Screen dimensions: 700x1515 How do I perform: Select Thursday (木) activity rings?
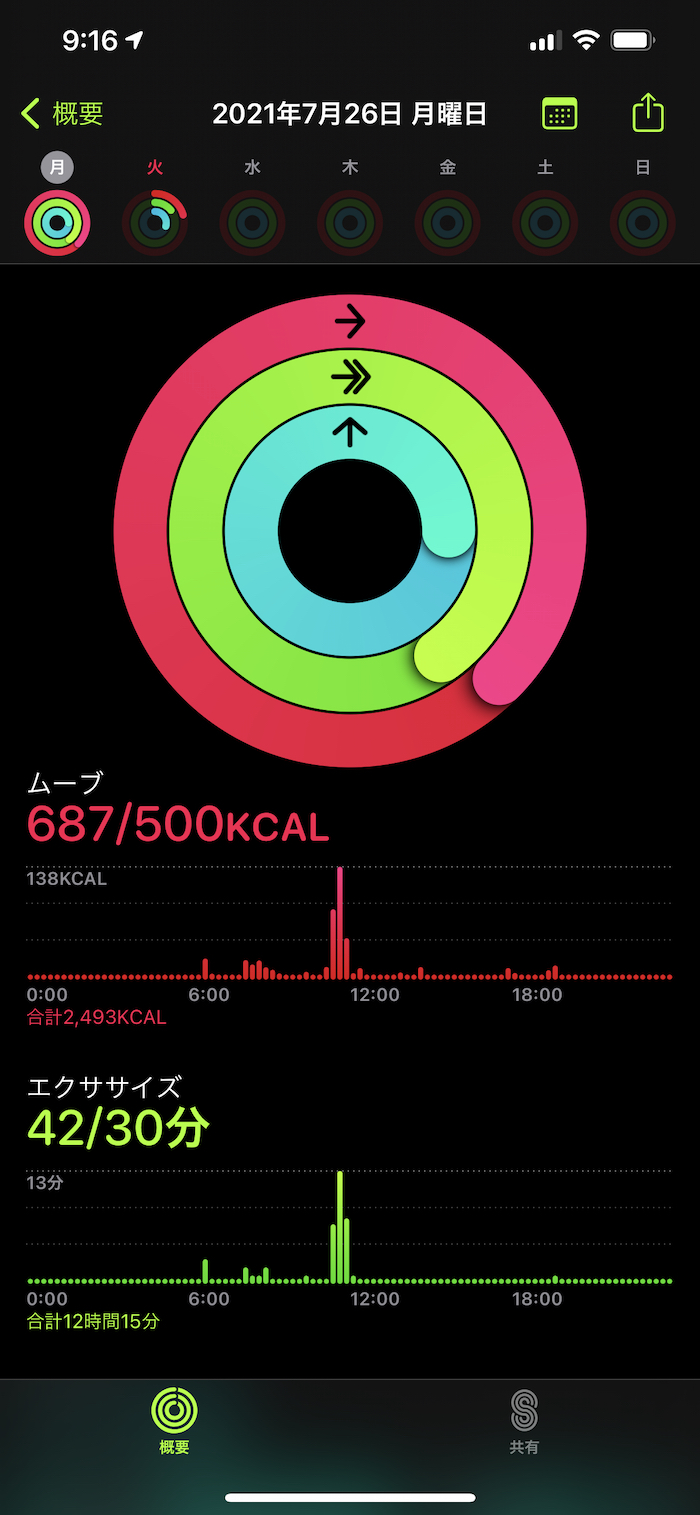click(350, 221)
